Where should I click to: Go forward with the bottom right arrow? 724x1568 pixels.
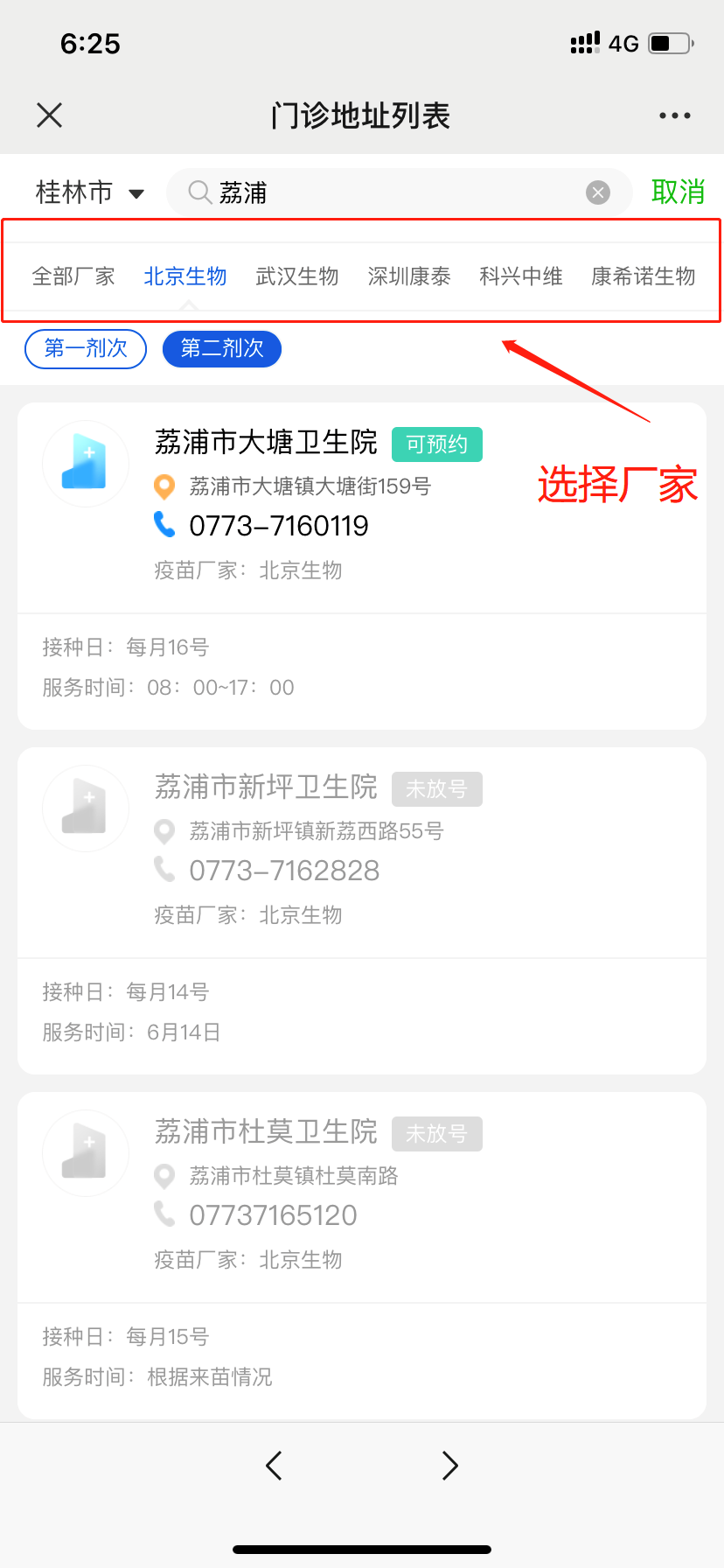[449, 1466]
